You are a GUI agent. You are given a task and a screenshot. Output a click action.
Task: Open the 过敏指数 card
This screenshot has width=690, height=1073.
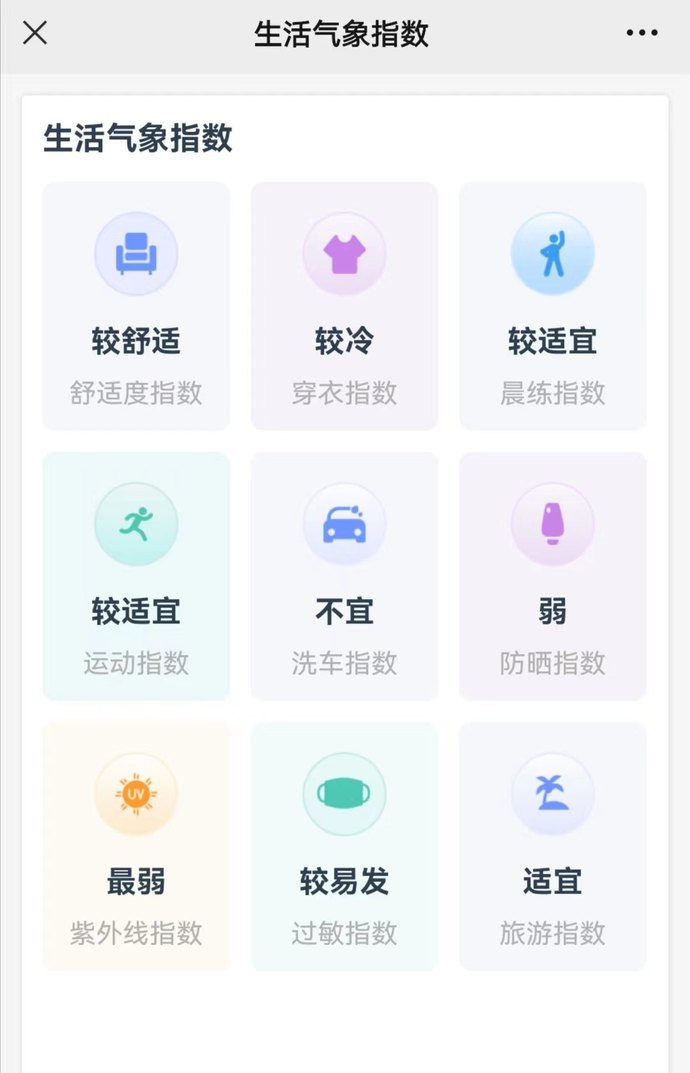(344, 846)
